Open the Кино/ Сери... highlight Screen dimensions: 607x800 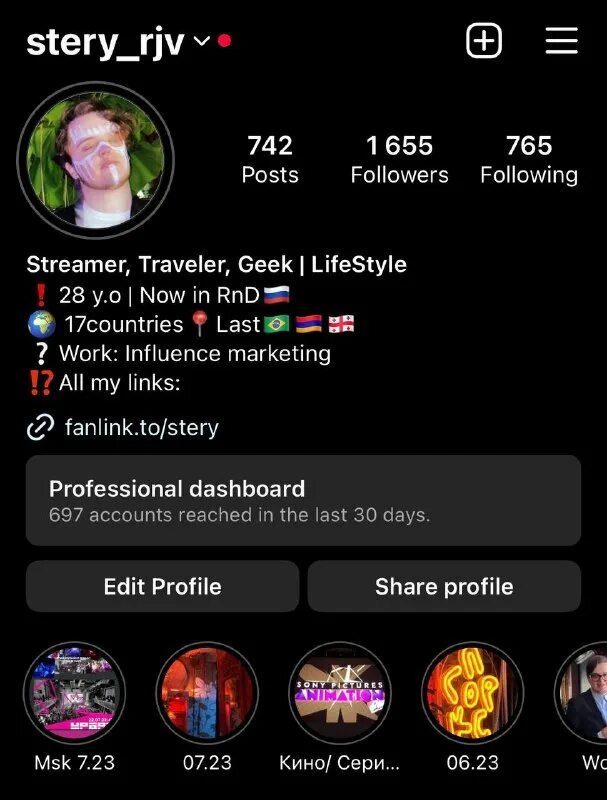tap(340, 693)
